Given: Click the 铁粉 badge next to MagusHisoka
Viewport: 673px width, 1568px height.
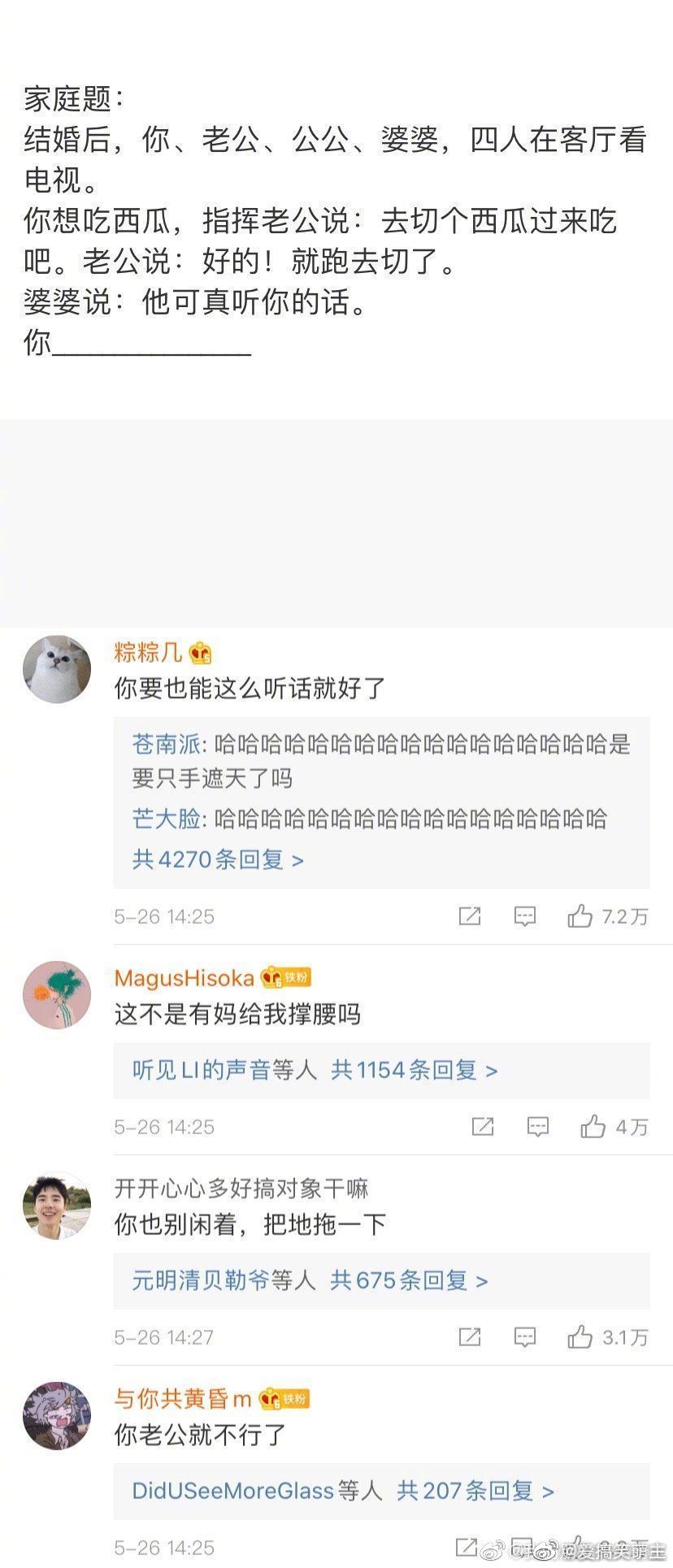Looking at the screenshot, I should (286, 976).
